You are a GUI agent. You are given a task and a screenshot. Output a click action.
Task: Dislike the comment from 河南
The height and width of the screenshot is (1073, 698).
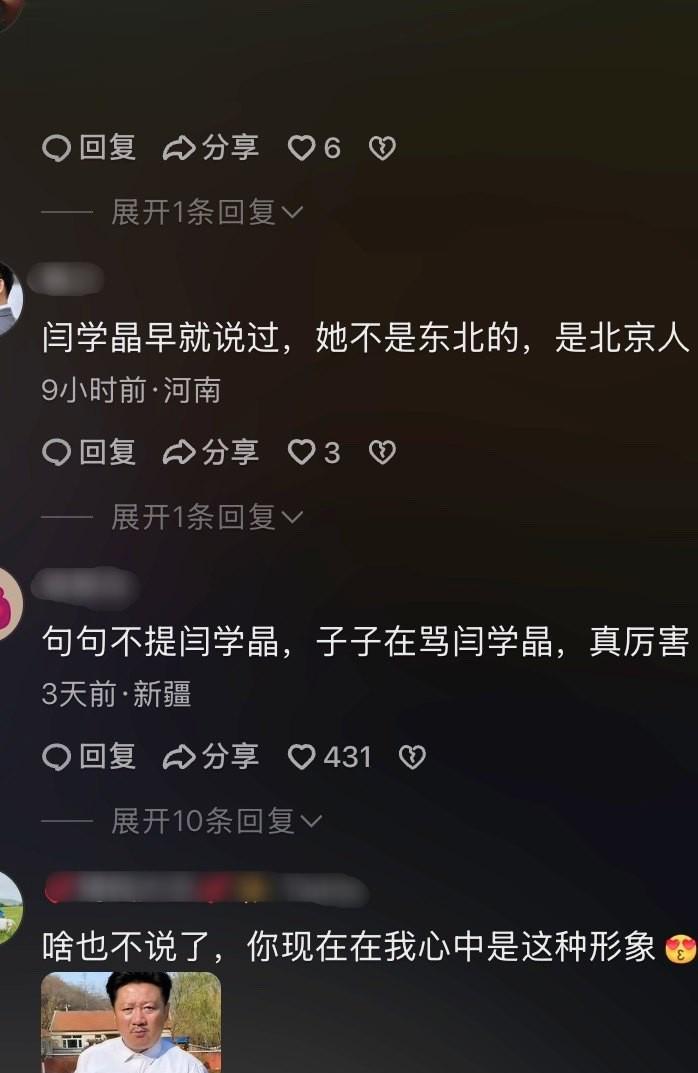click(382, 453)
